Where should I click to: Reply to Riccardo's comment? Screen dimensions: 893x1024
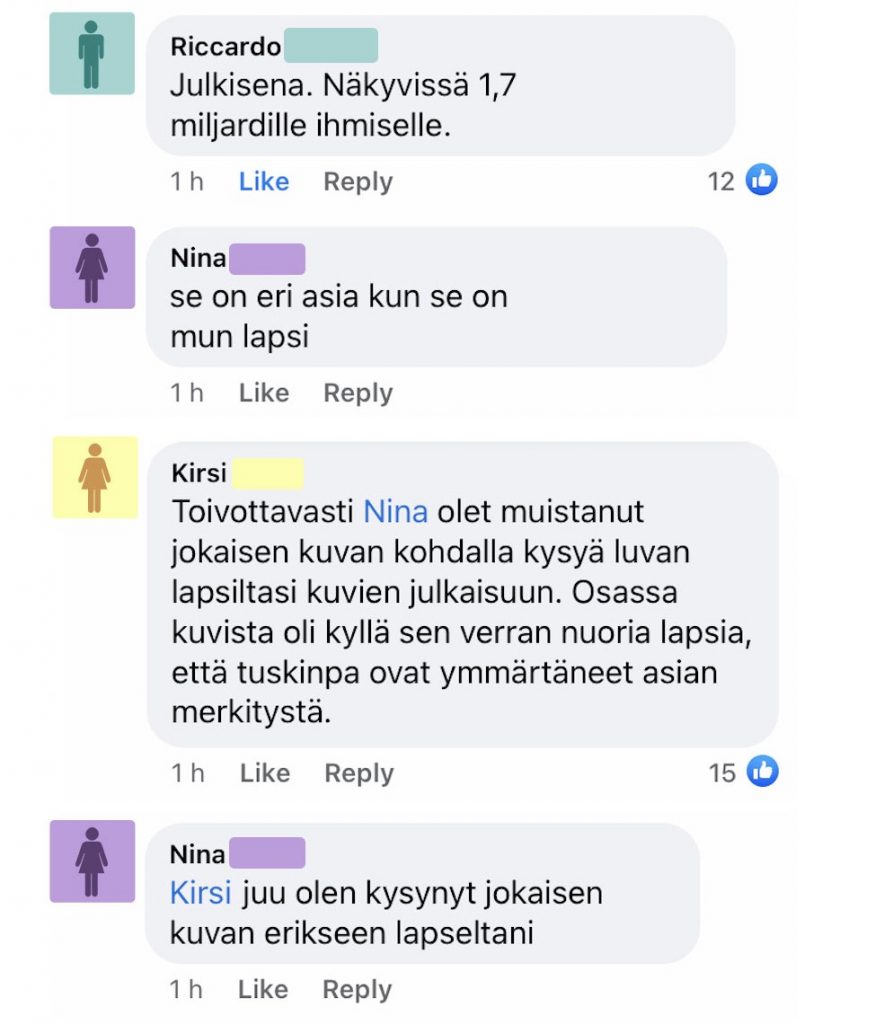[x=357, y=182]
